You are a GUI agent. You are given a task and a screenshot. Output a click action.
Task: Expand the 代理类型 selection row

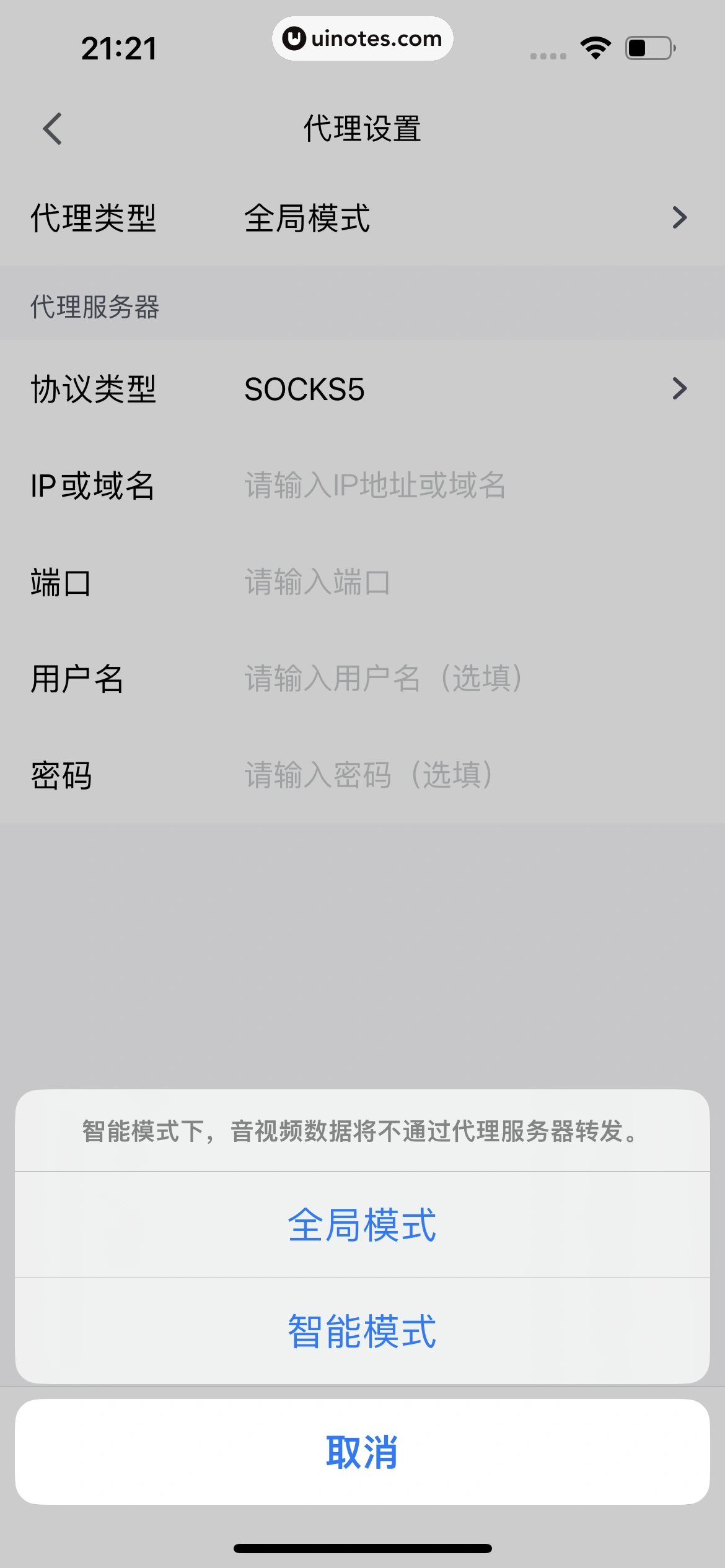click(x=362, y=218)
